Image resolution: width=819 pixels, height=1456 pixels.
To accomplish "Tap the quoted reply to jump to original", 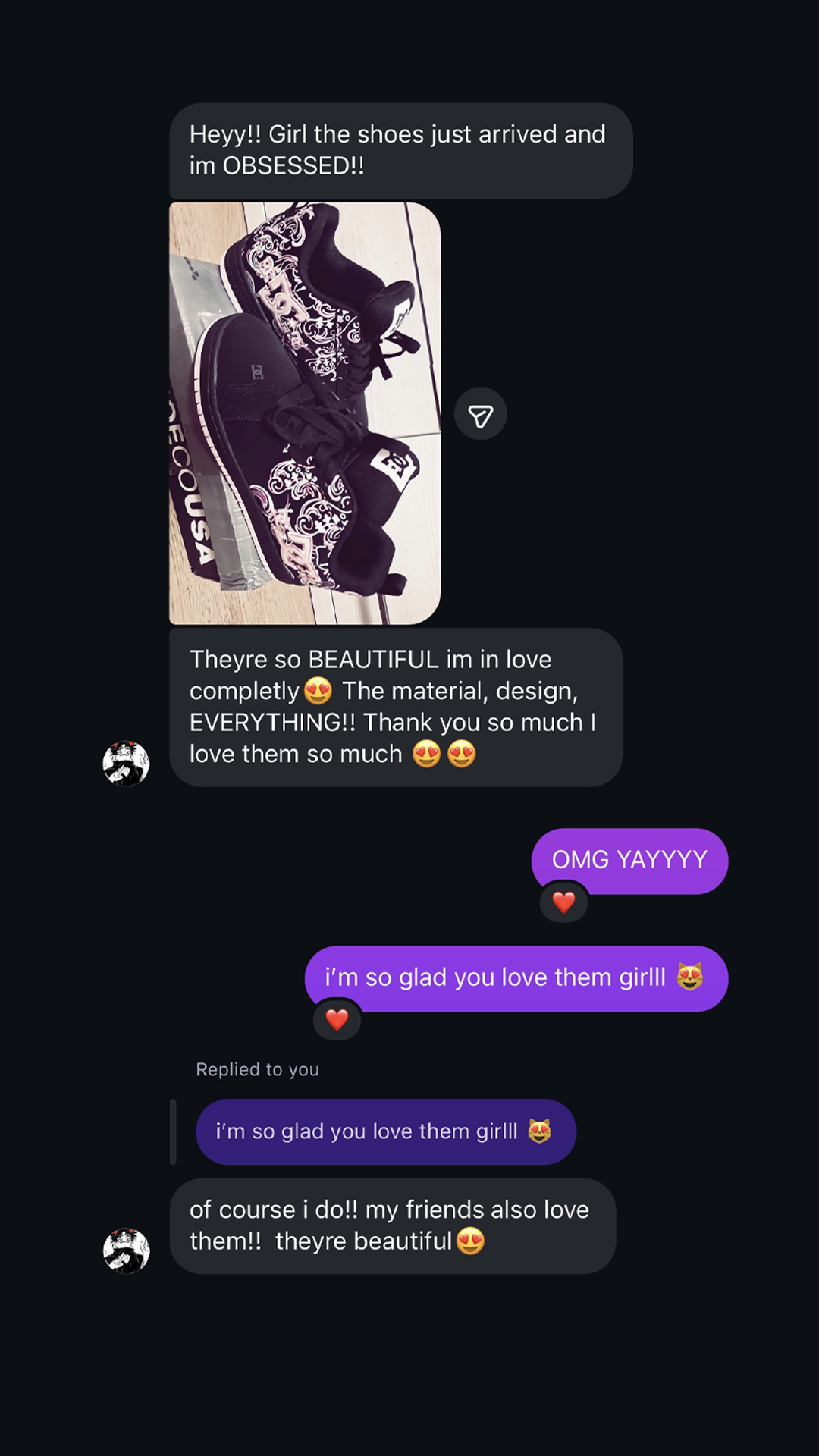I will 385,1131.
